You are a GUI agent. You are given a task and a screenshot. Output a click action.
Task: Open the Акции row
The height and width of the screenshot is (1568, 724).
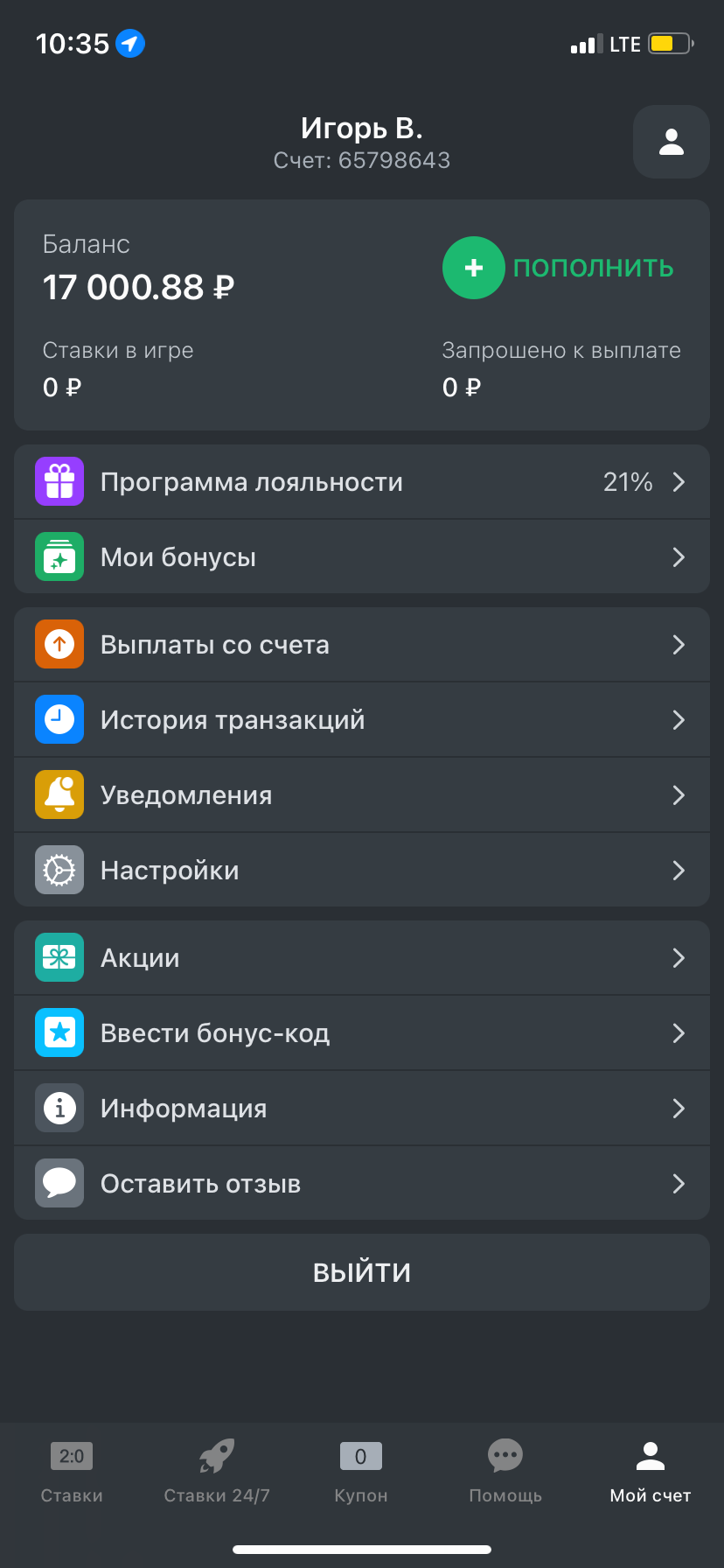(x=361, y=958)
